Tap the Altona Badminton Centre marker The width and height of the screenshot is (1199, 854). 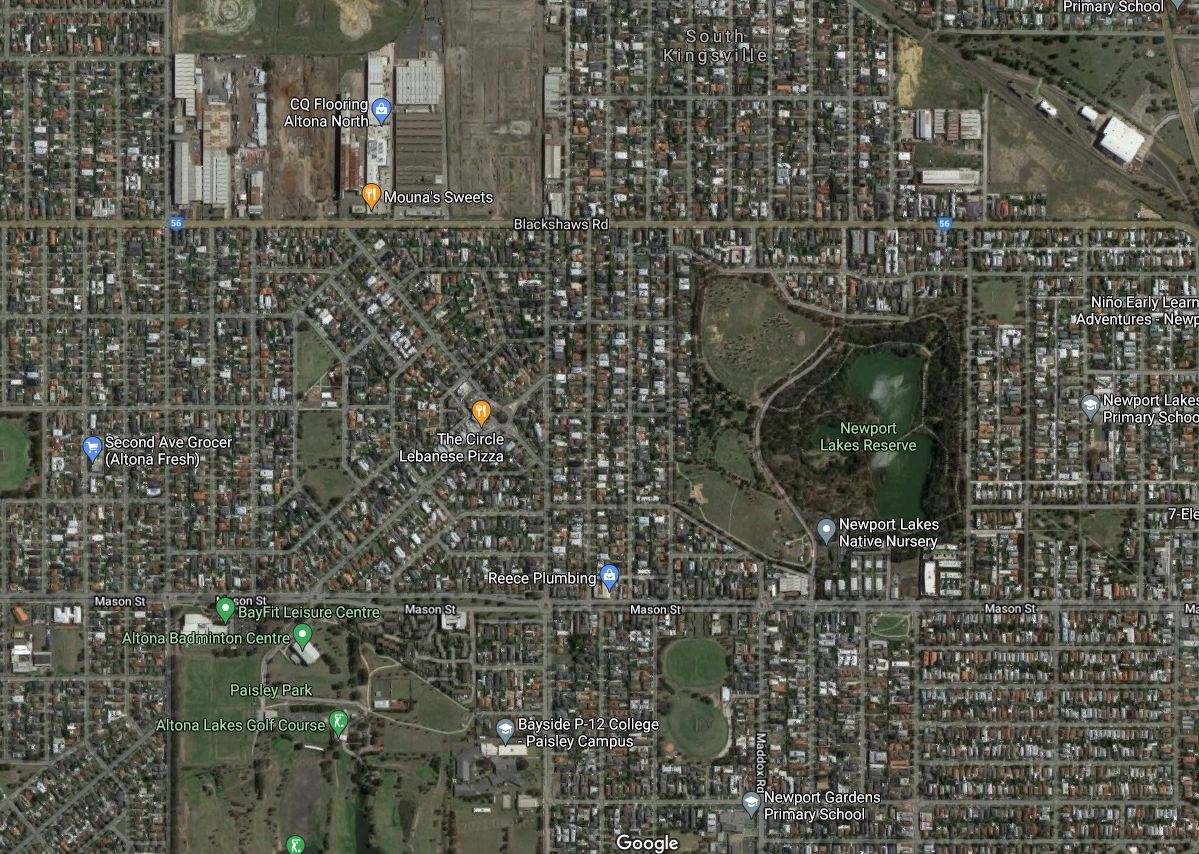point(303,635)
